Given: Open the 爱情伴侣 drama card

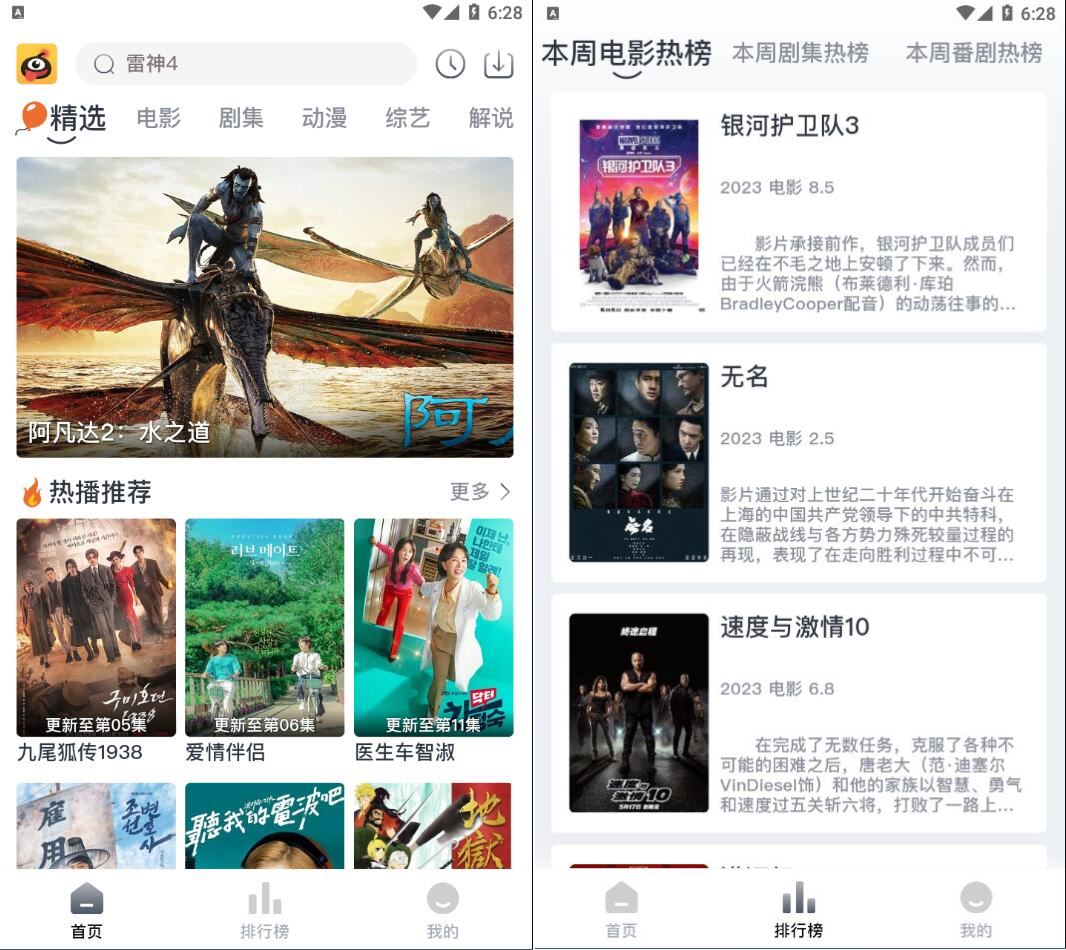Looking at the screenshot, I should [264, 628].
